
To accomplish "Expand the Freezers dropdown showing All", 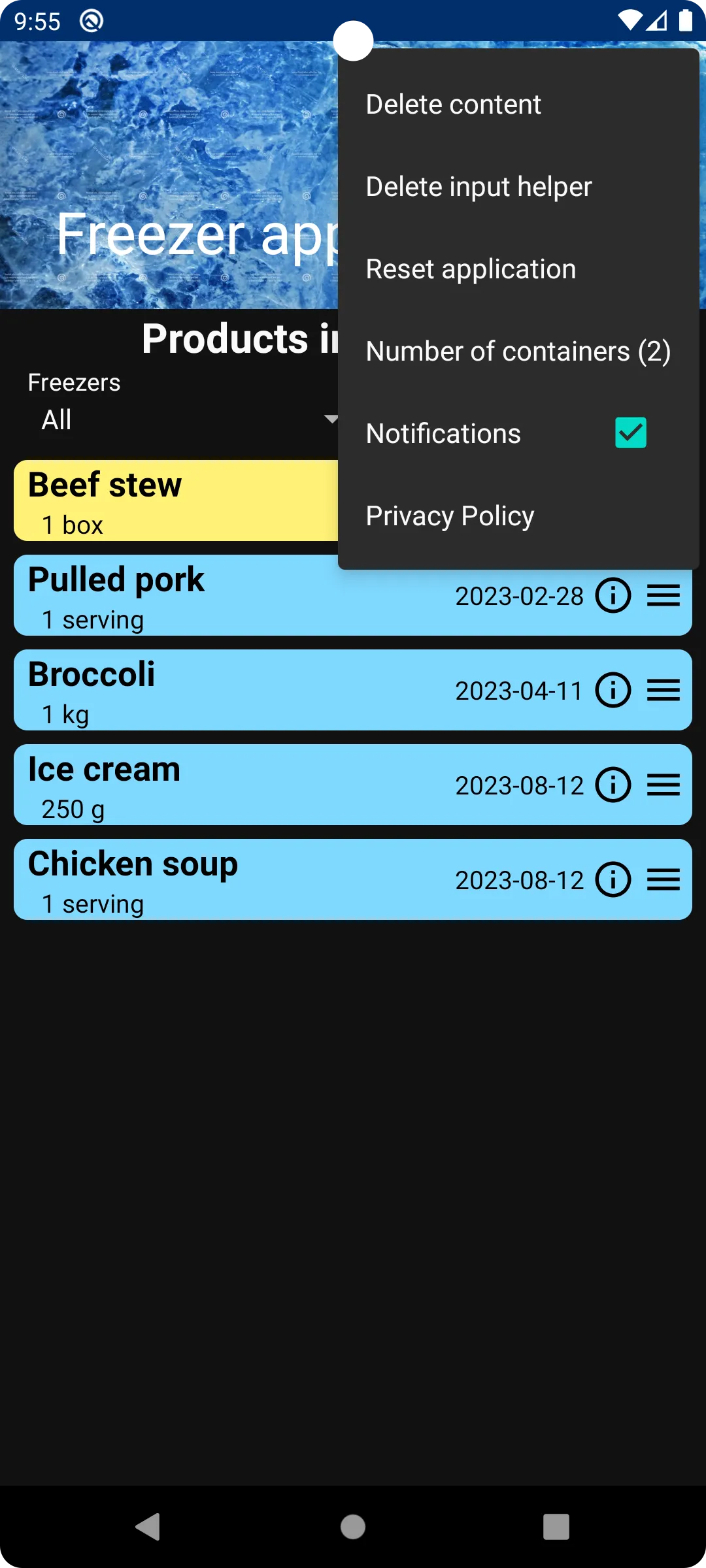I will [x=183, y=419].
